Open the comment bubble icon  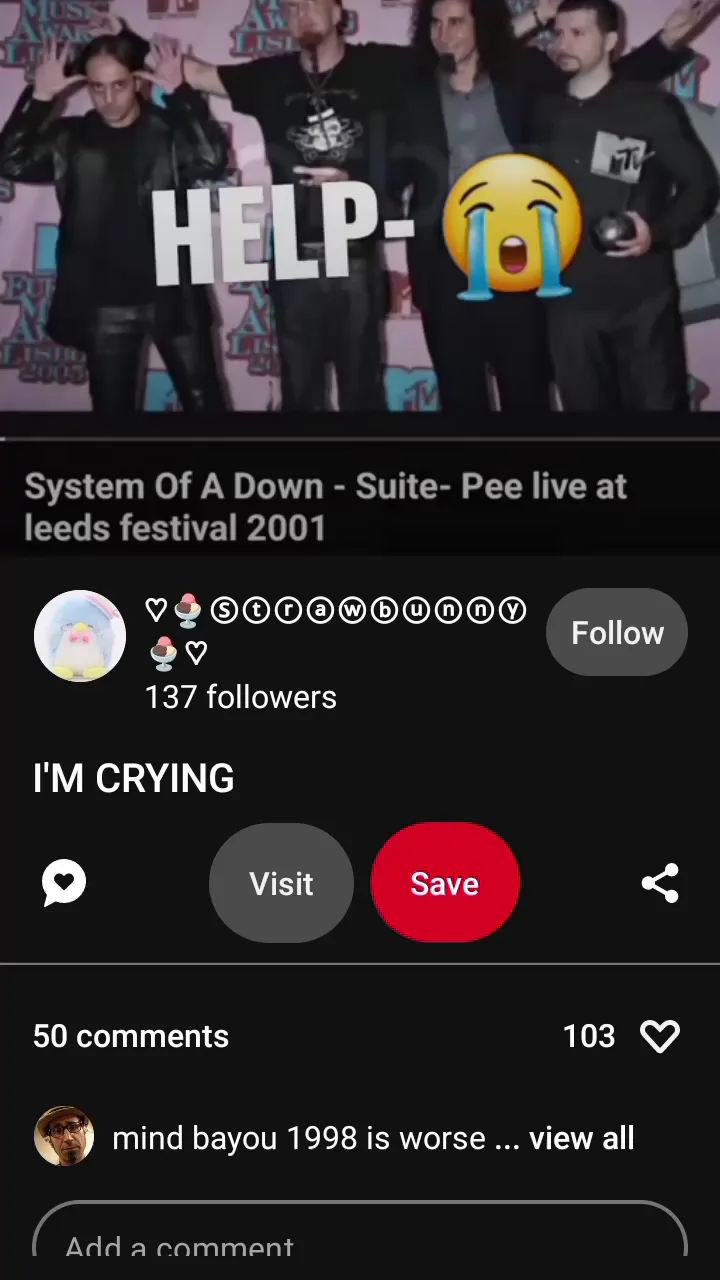pyautogui.click(x=64, y=883)
